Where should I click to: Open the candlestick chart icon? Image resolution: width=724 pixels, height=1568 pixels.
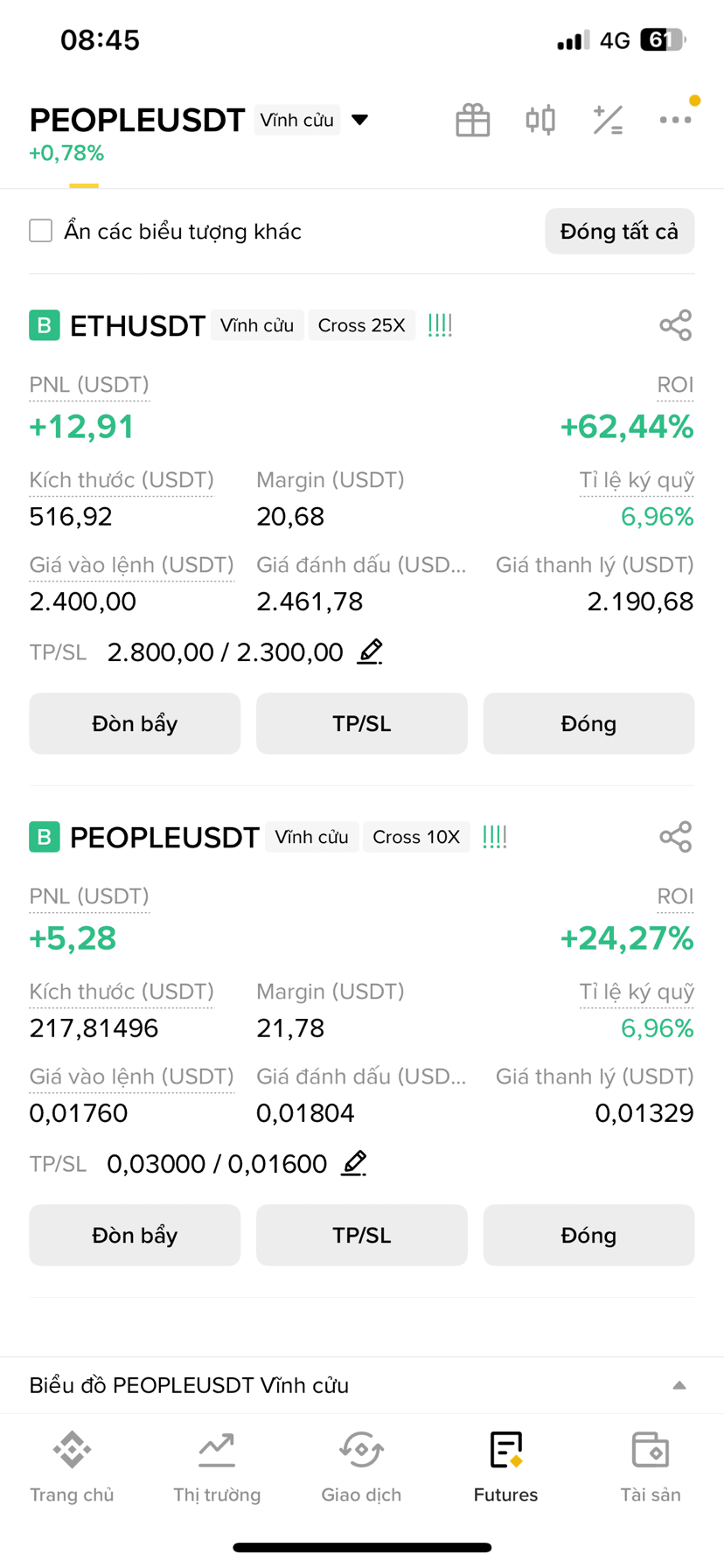point(540,120)
